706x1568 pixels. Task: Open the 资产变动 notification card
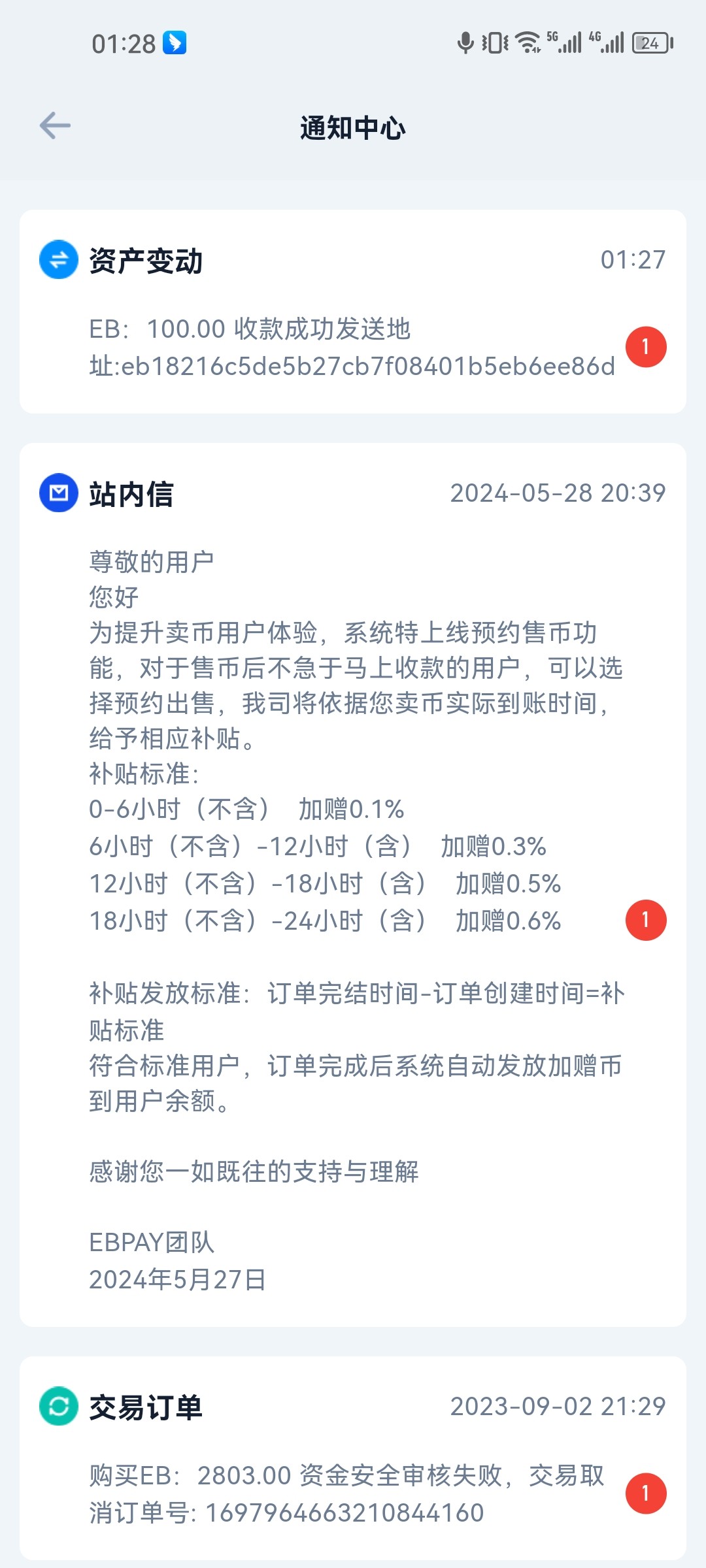coord(353,312)
